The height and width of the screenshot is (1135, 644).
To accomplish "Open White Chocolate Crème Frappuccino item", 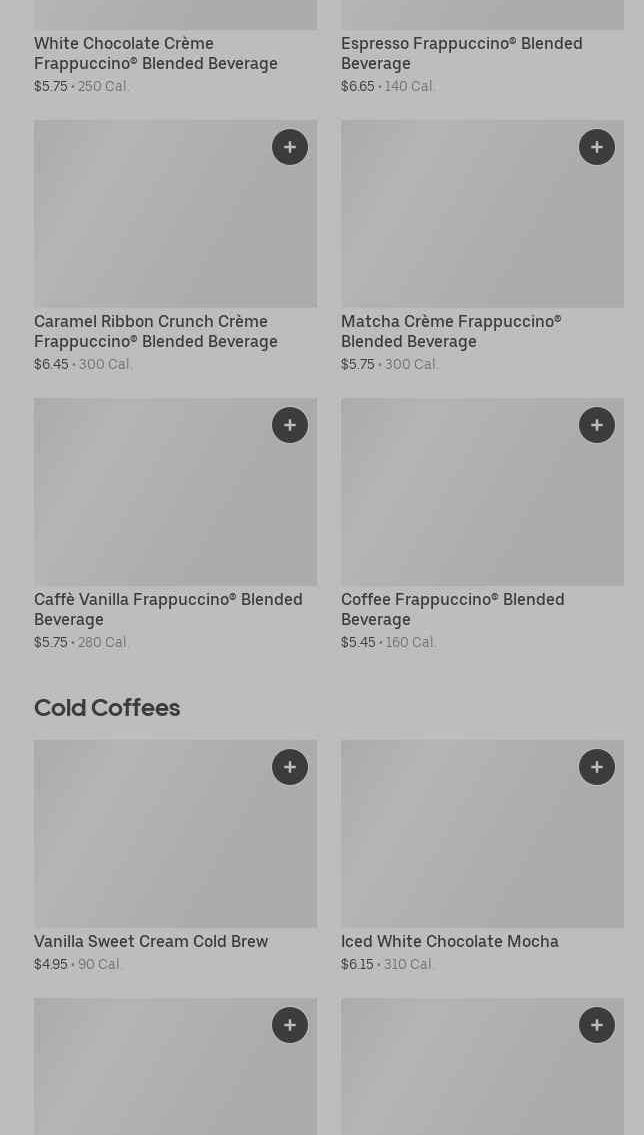I will (x=156, y=53).
